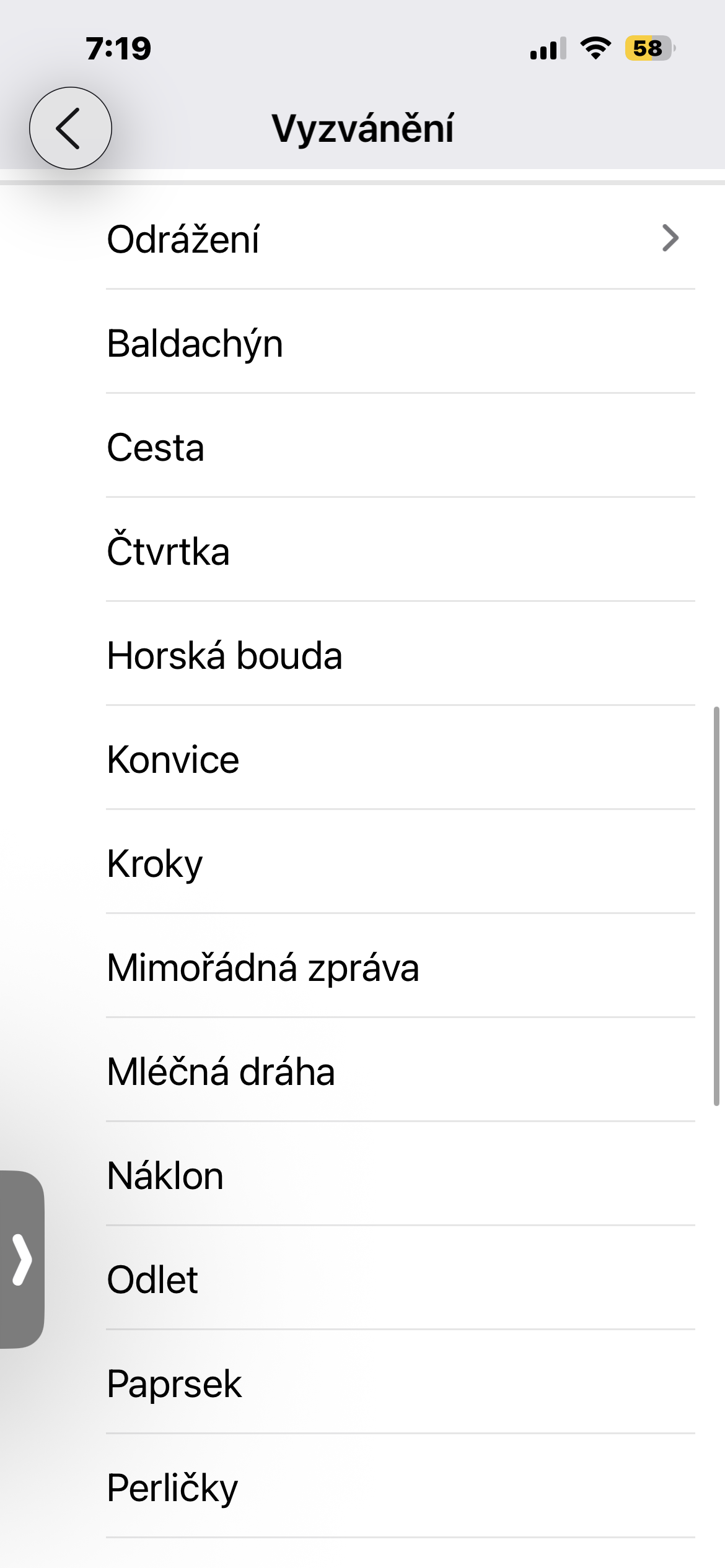Set ringtone to Konvice

pos(397,759)
